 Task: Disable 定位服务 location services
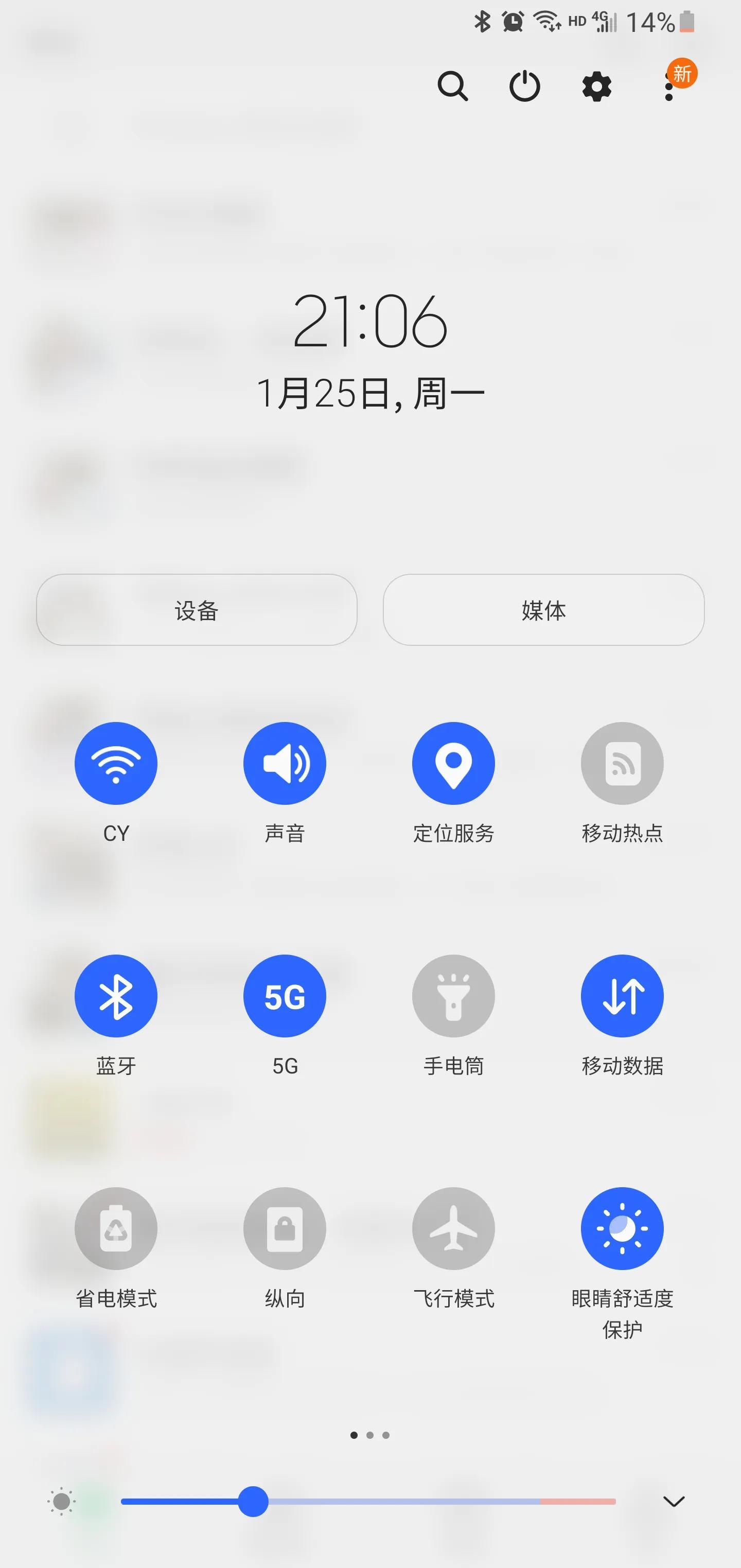[x=454, y=763]
